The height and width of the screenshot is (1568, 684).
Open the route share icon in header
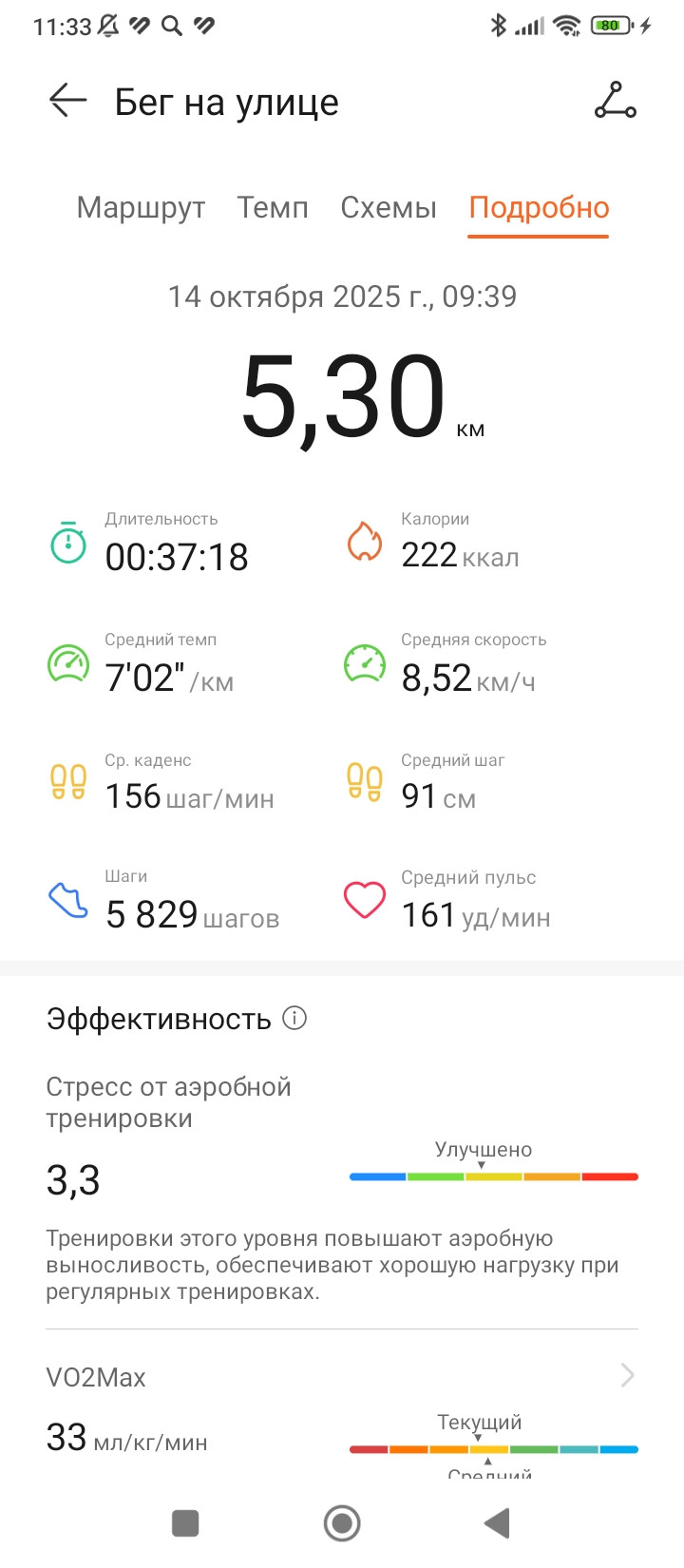616,101
